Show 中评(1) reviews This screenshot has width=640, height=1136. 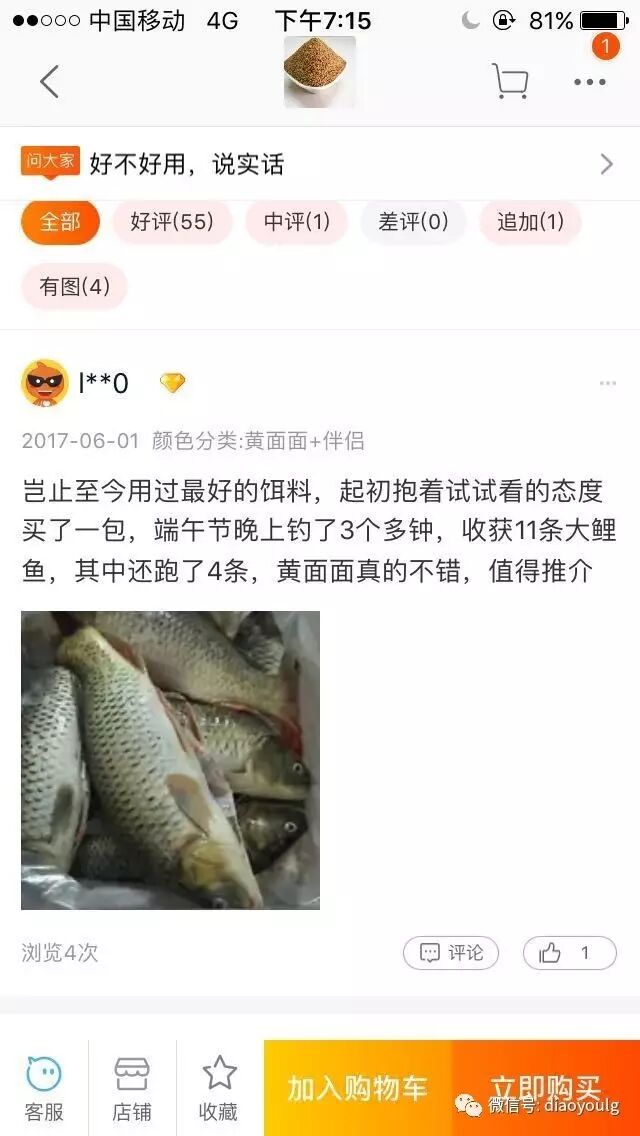(x=296, y=222)
